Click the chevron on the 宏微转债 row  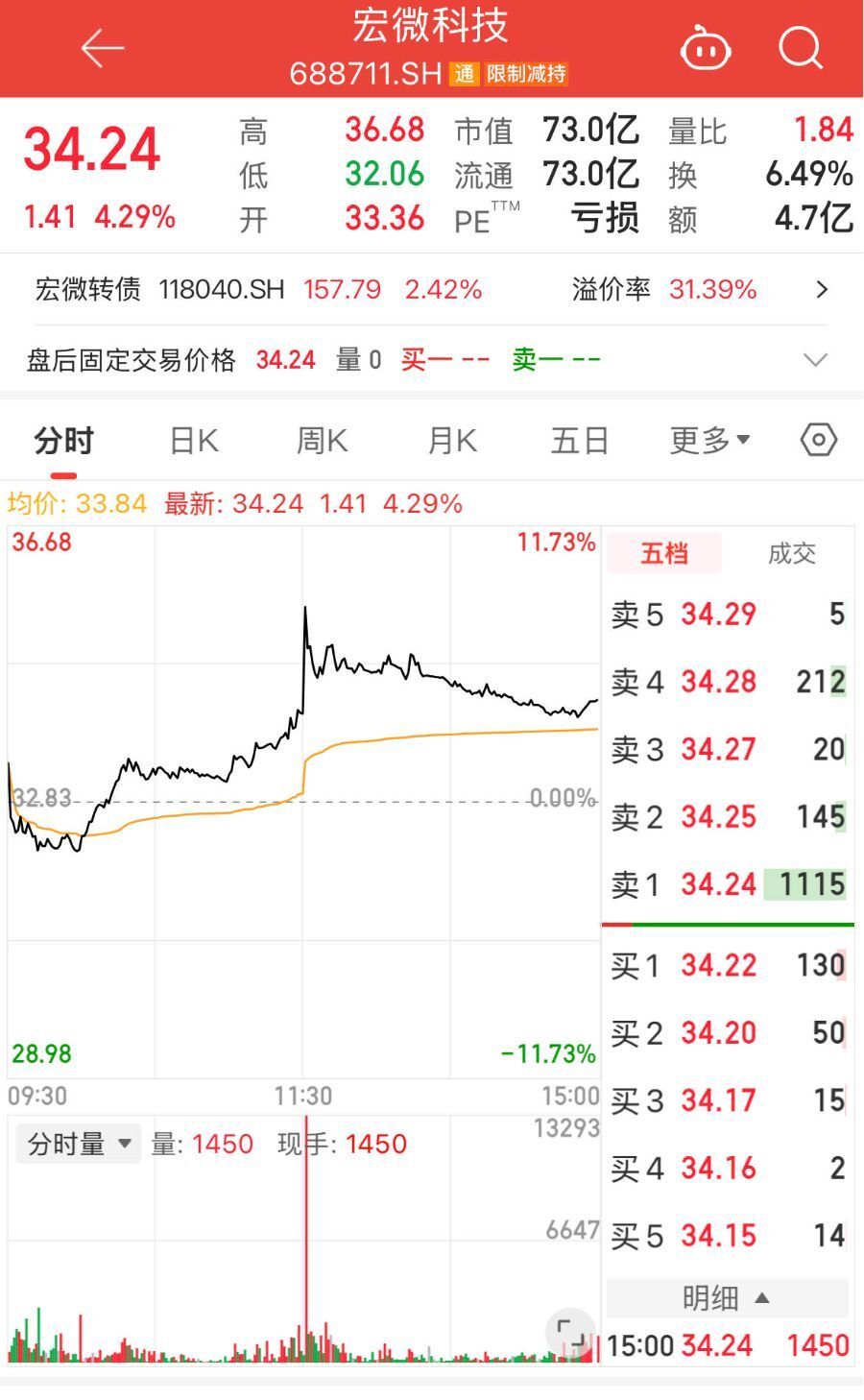pos(824,289)
